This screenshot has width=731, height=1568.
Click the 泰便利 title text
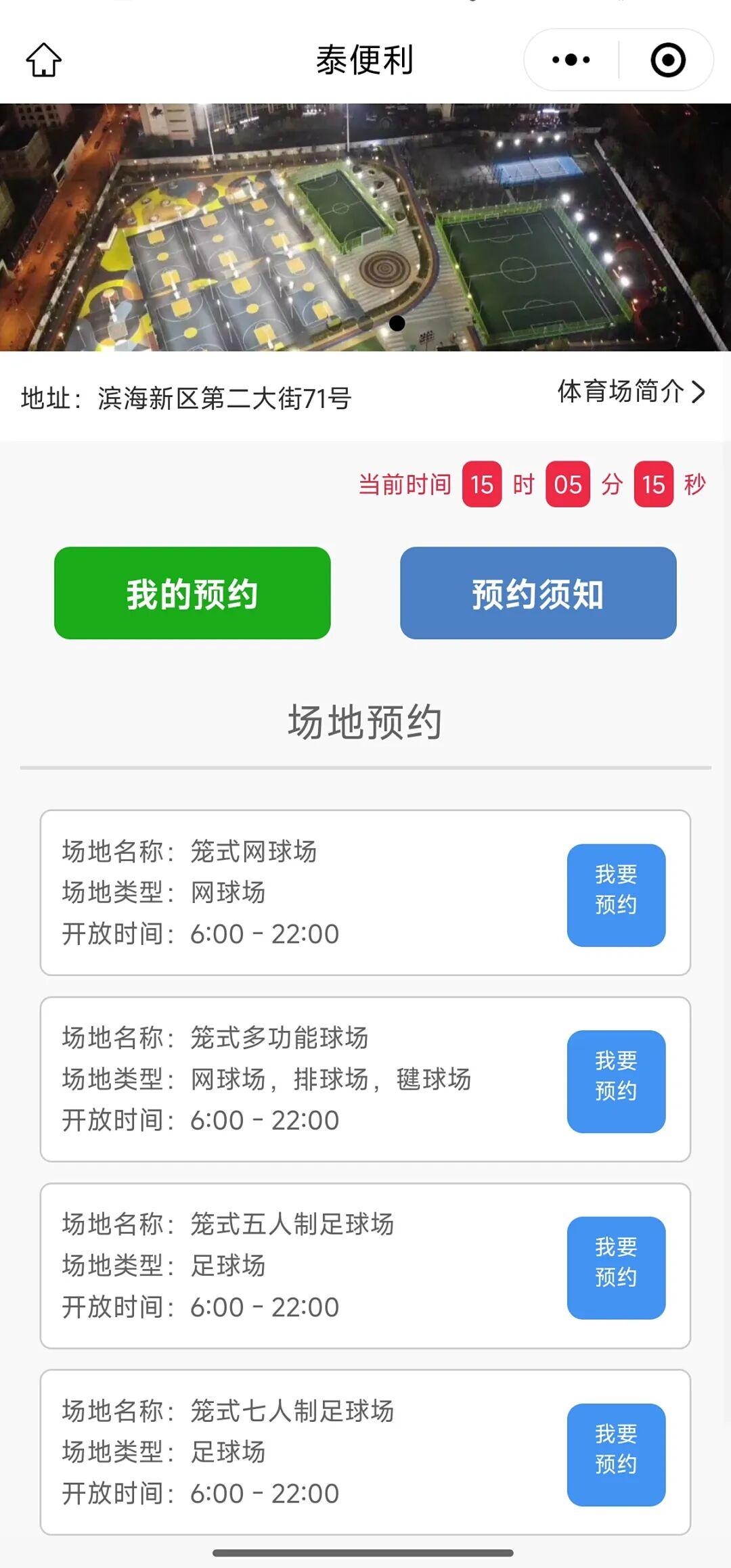tap(365, 57)
